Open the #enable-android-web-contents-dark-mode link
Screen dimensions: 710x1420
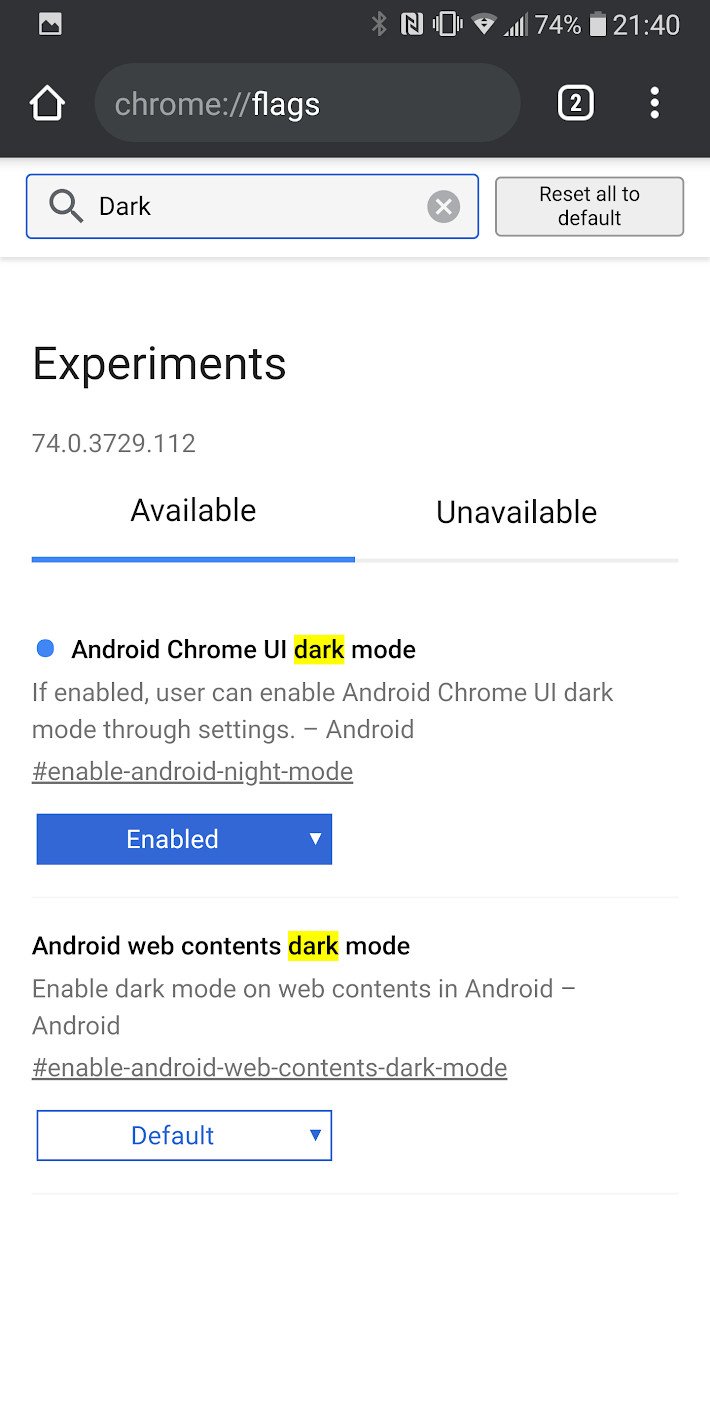tap(269, 1068)
